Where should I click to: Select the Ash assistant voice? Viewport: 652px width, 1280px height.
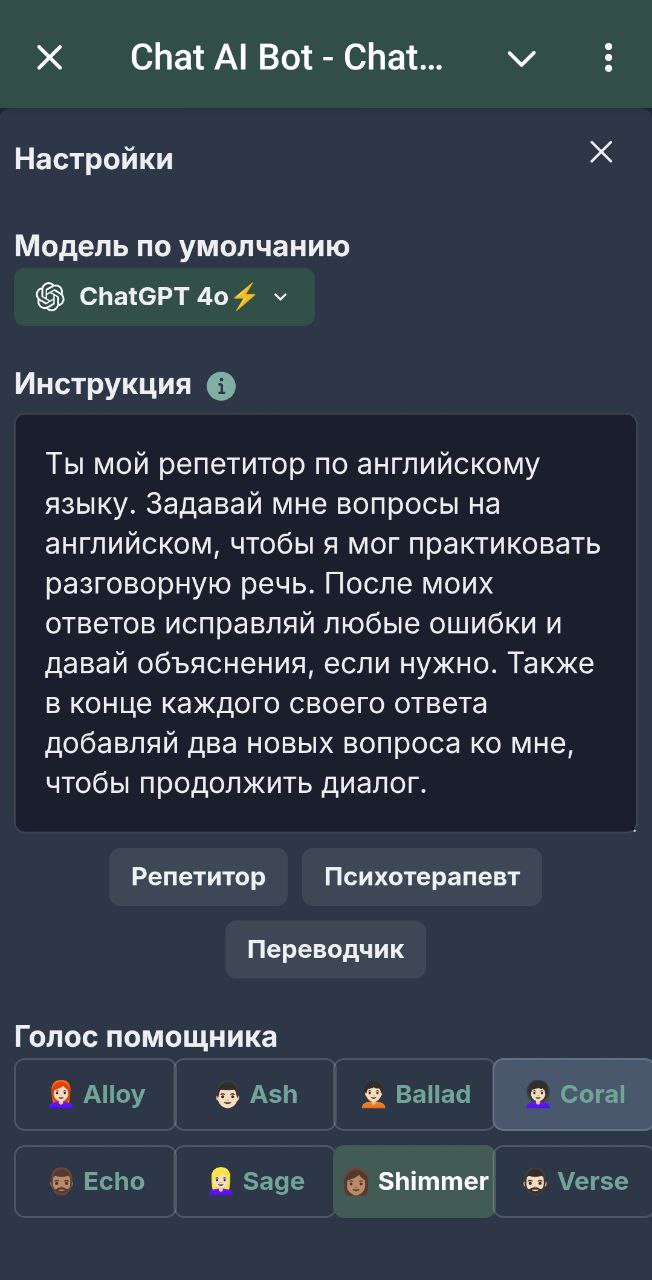[x=255, y=1094]
